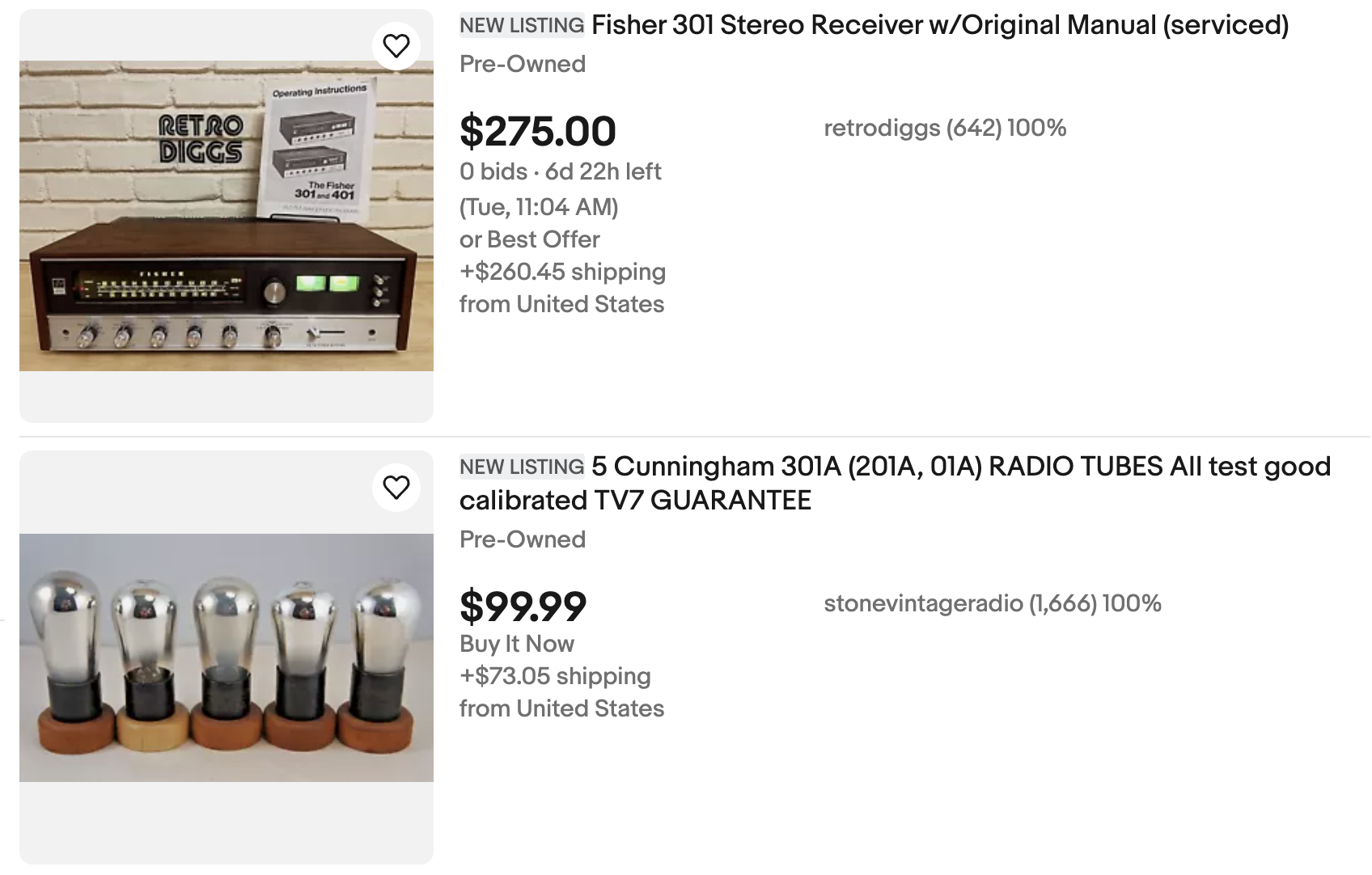1372x875 pixels.
Task: View the Cunningham radio tubes product photo
Action: pyautogui.click(x=227, y=657)
